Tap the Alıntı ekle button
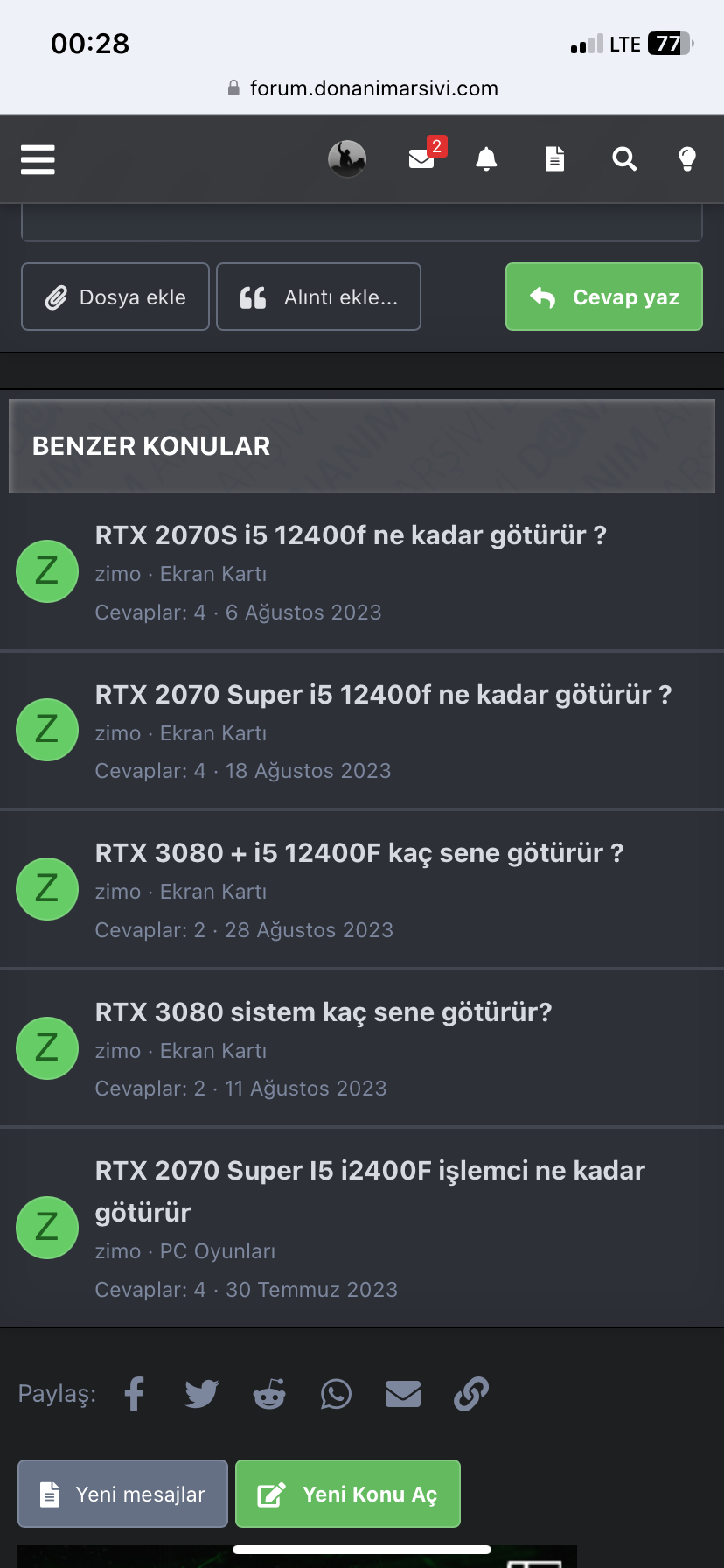Screen dimensions: 724x1568 pos(318,297)
